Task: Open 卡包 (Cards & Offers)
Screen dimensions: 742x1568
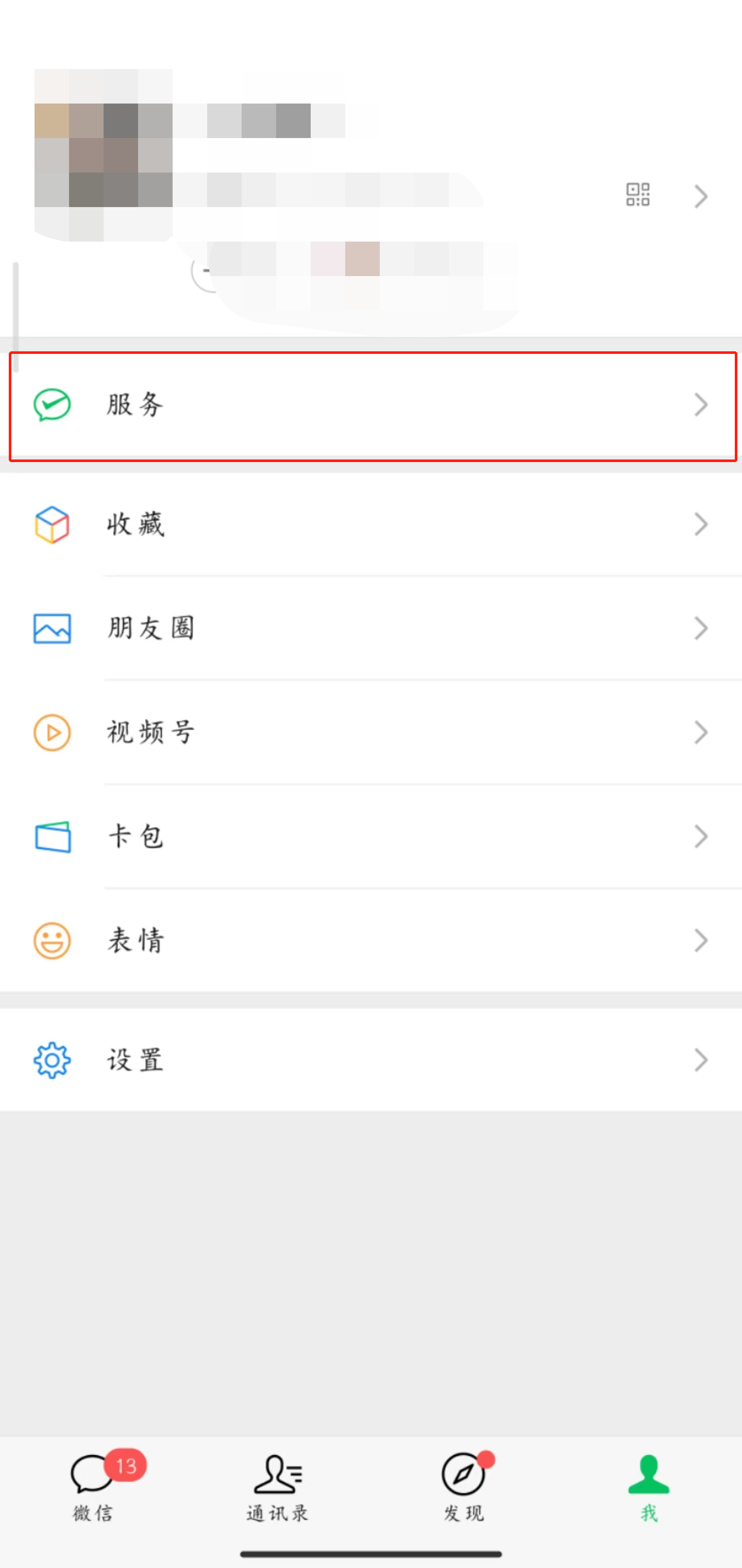Action: 372,837
